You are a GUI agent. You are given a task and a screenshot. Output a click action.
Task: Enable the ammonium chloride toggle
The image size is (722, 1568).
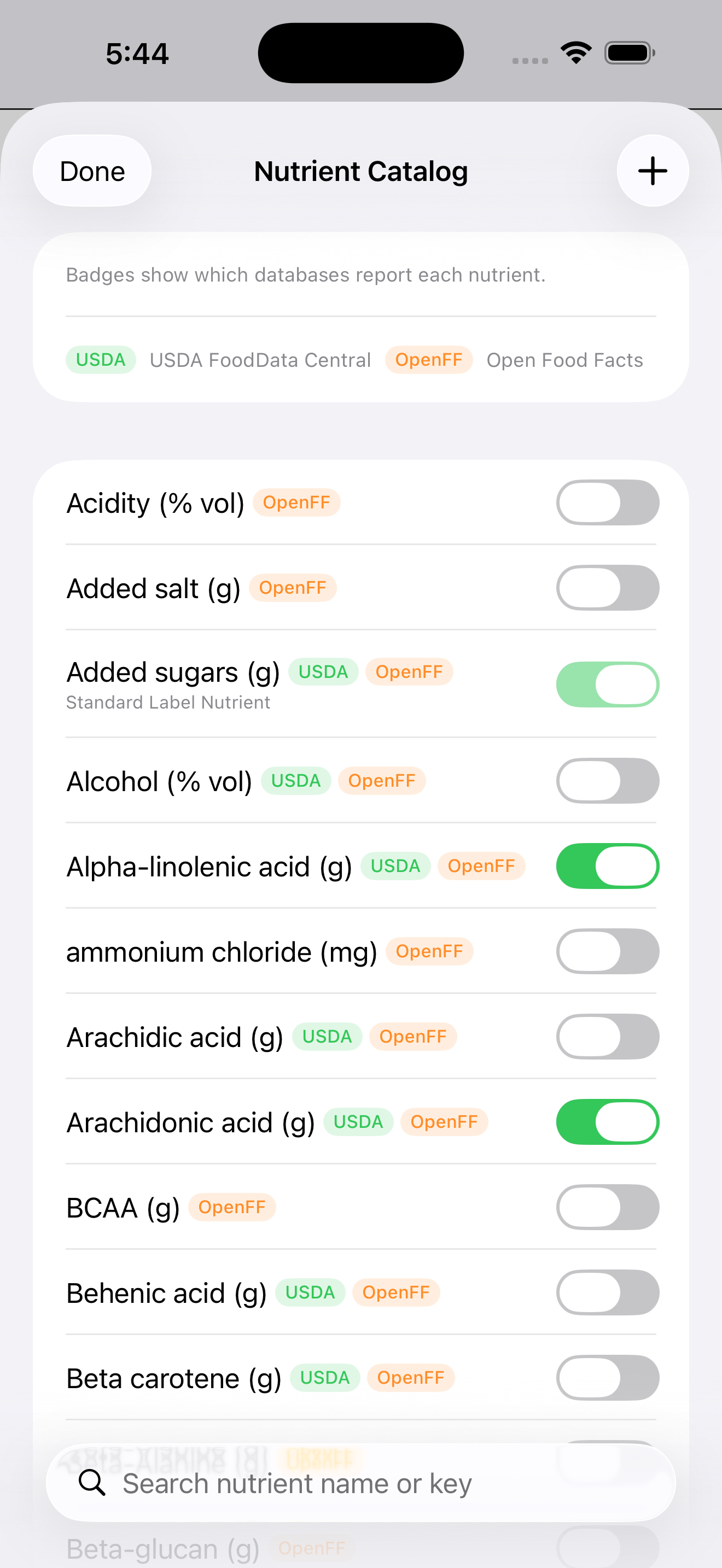coord(607,951)
